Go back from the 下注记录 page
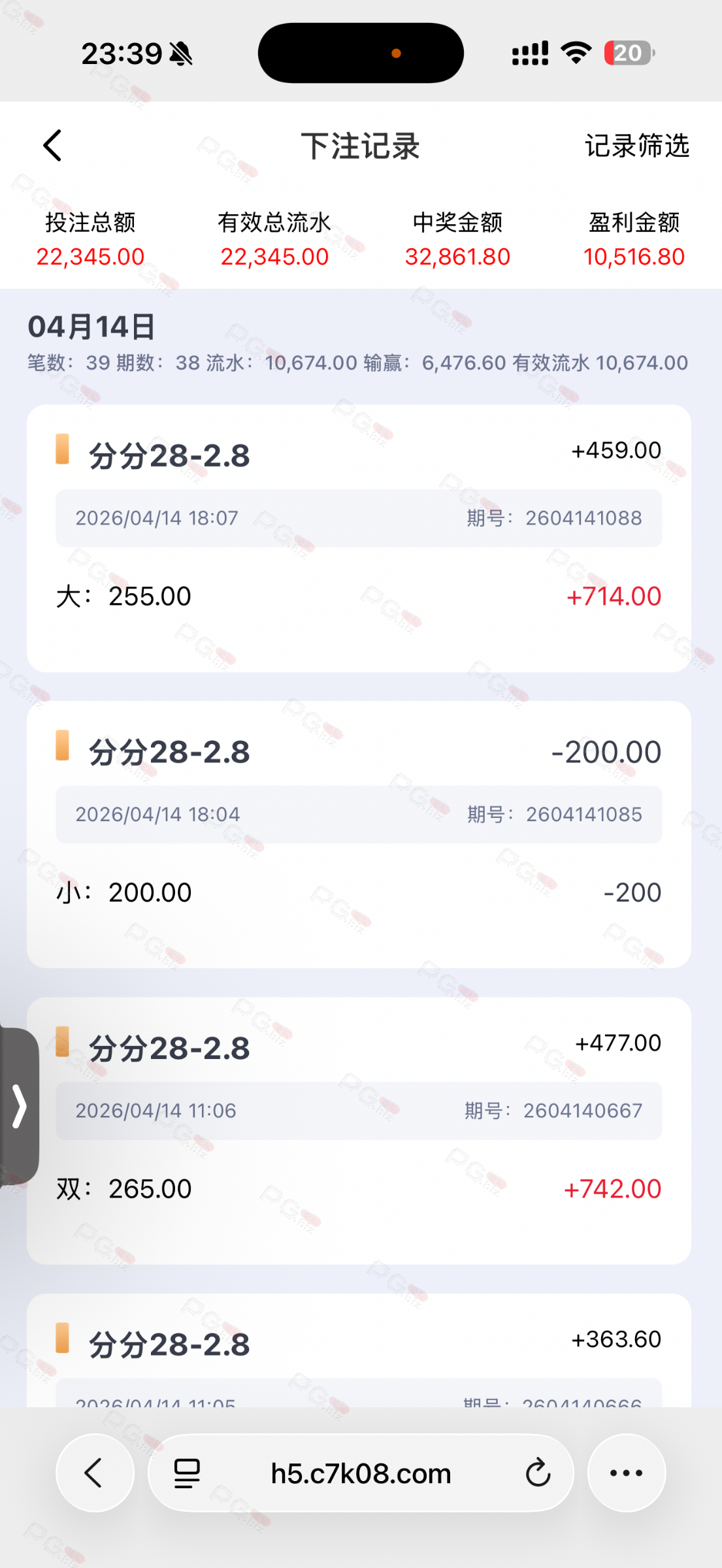The width and height of the screenshot is (722, 1568). 52,145
